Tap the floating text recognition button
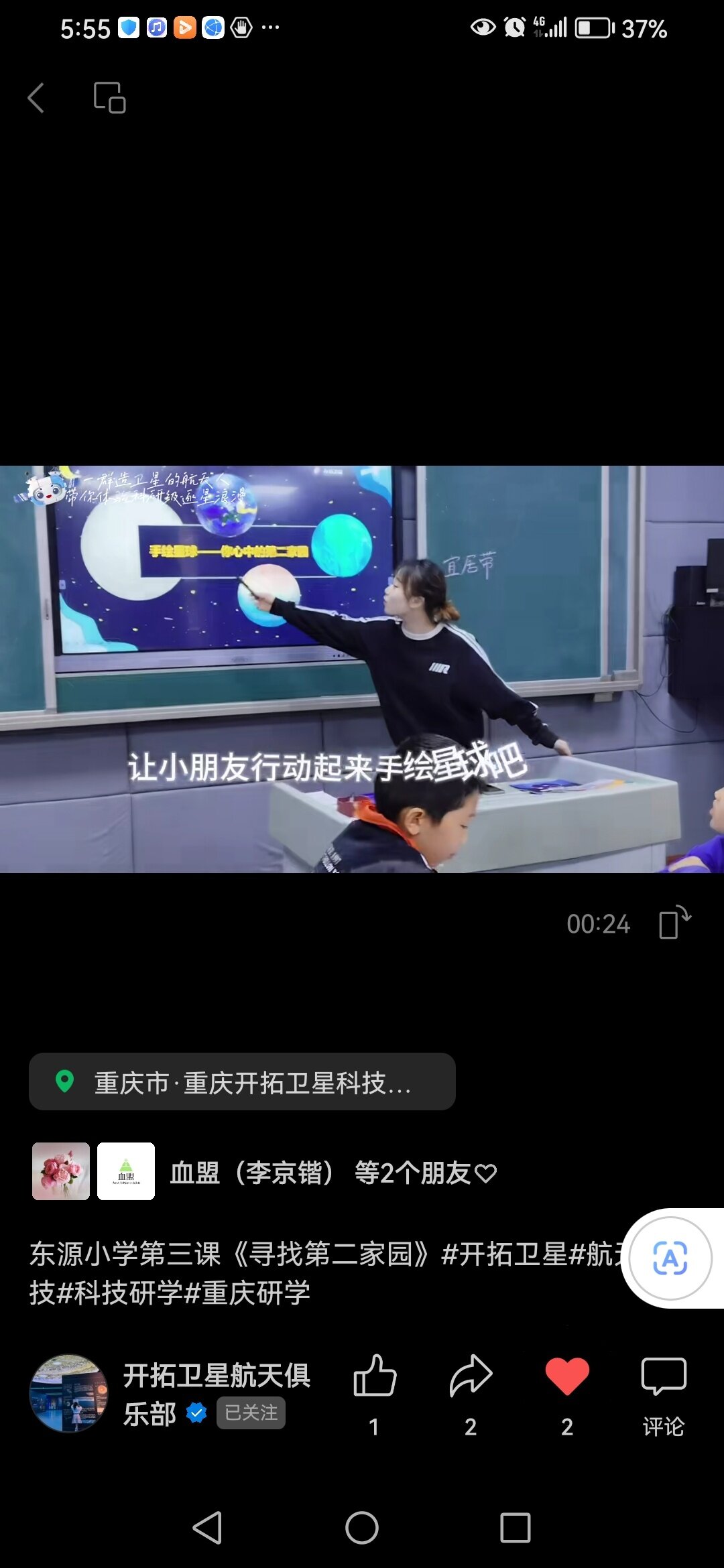724x1568 pixels. click(670, 1258)
